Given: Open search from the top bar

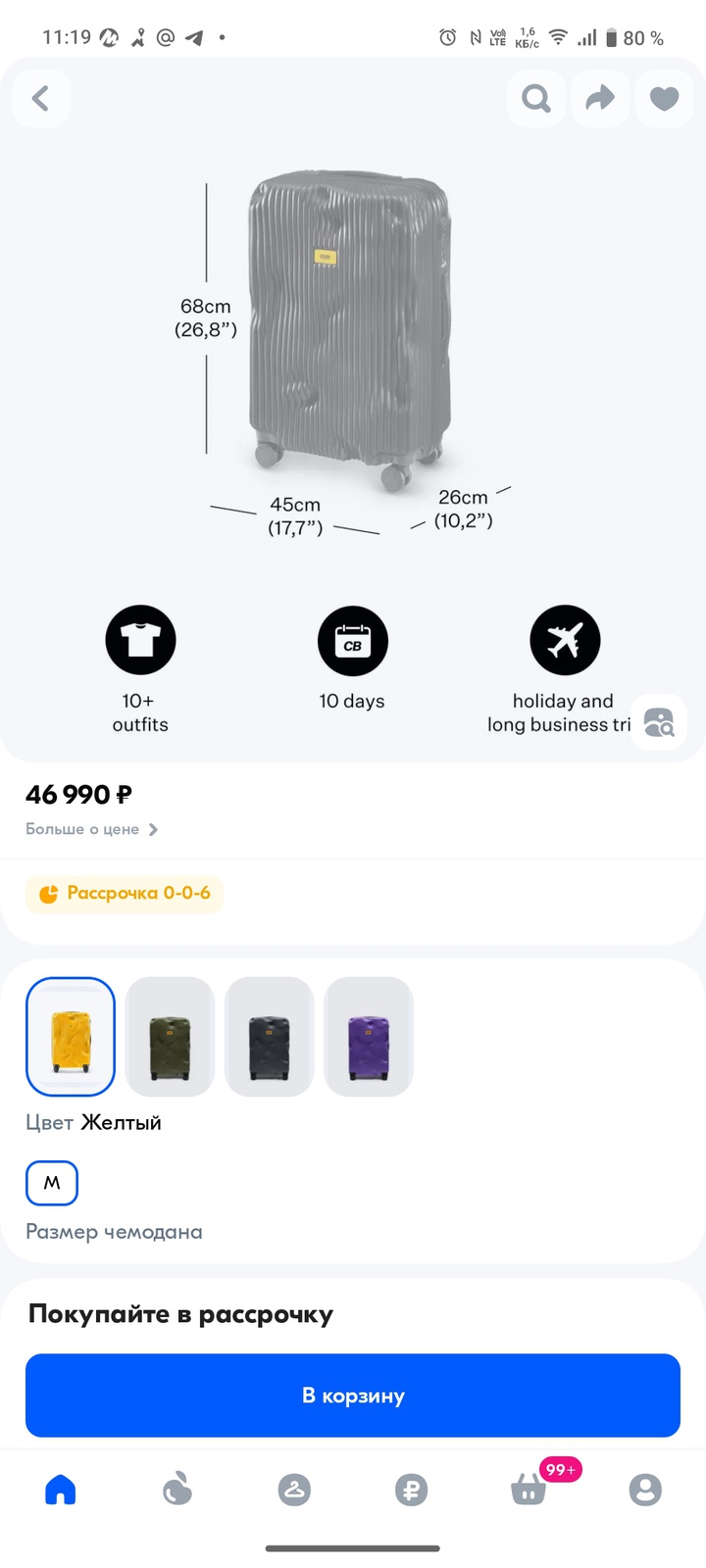Looking at the screenshot, I should tap(535, 98).
